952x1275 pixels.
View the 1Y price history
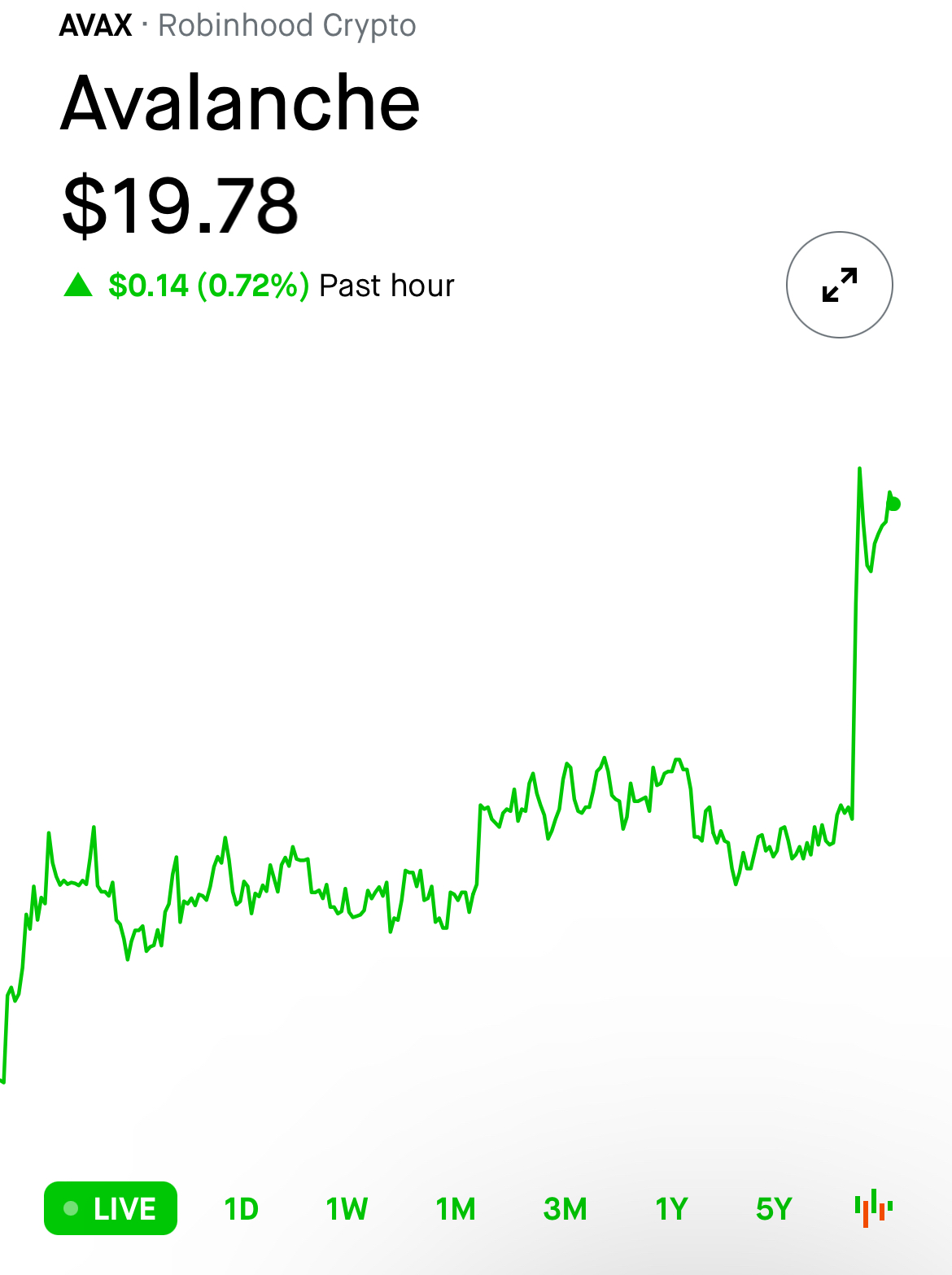671,1209
